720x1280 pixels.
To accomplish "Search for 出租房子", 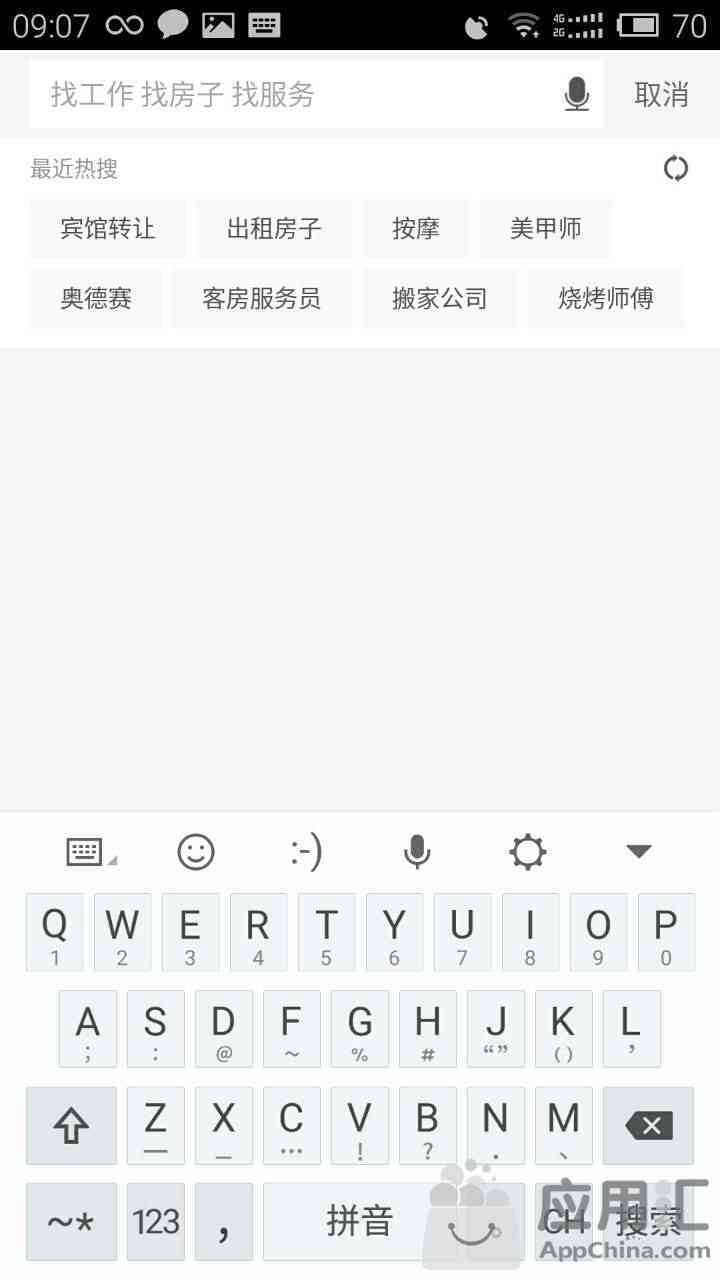I will coord(274,228).
